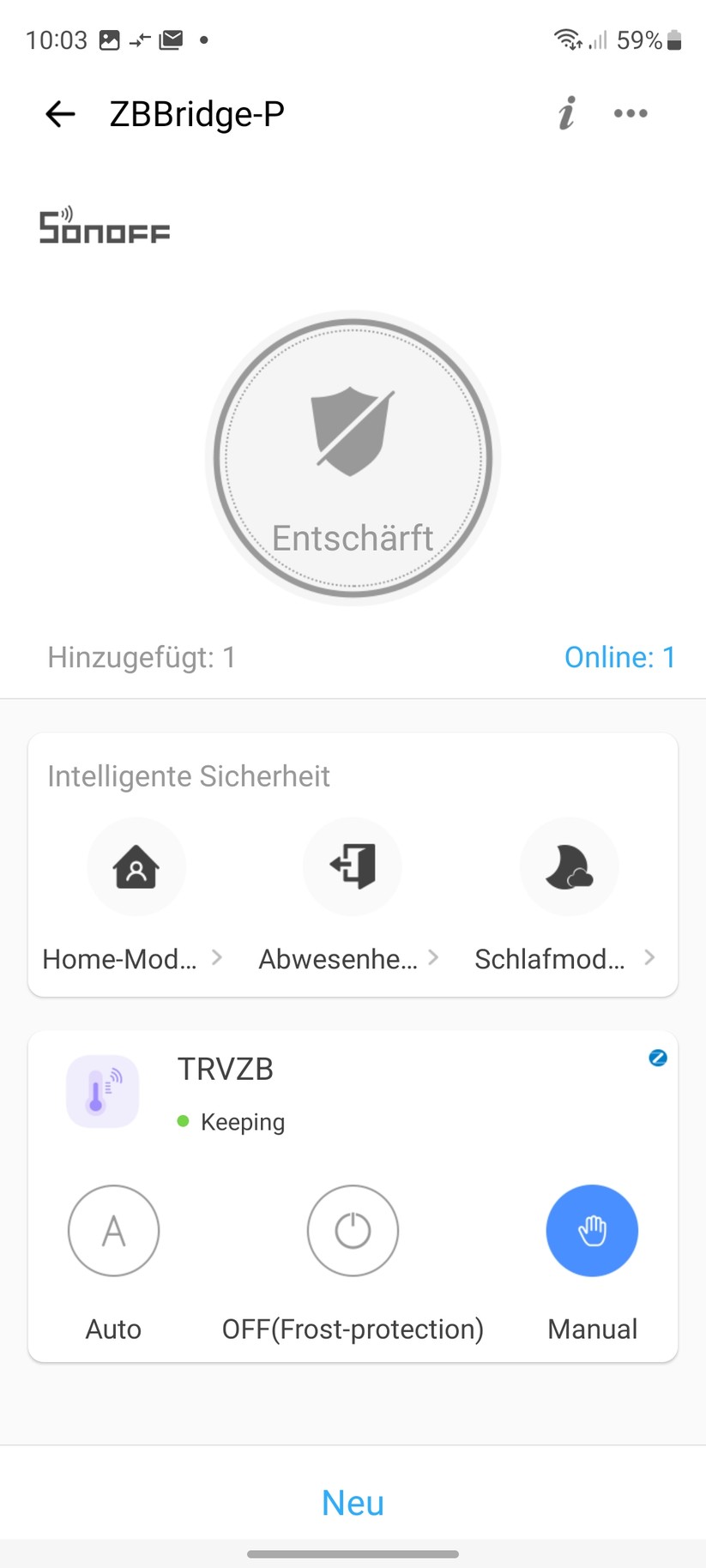The height and width of the screenshot is (1568, 706).
Task: Open the Online: 1 device list
Action: pos(619,656)
